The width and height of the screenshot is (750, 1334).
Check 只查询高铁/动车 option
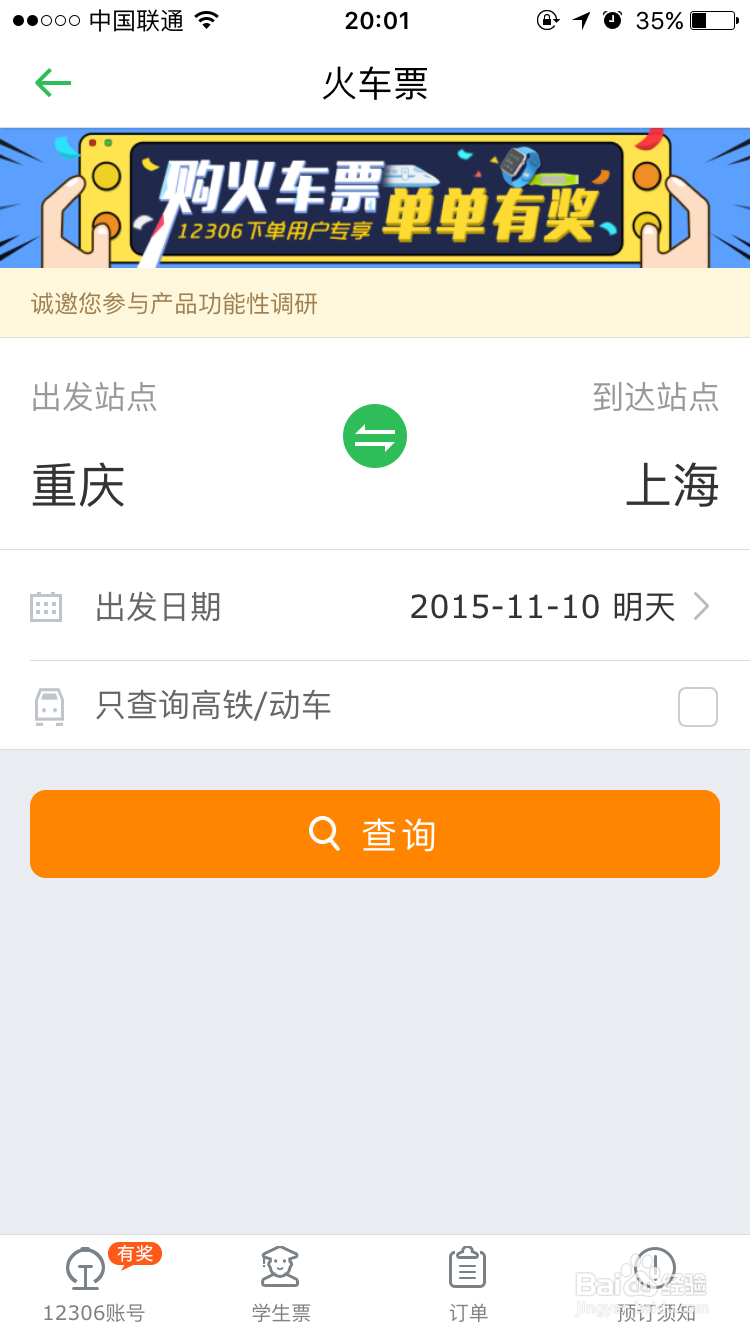tap(697, 707)
